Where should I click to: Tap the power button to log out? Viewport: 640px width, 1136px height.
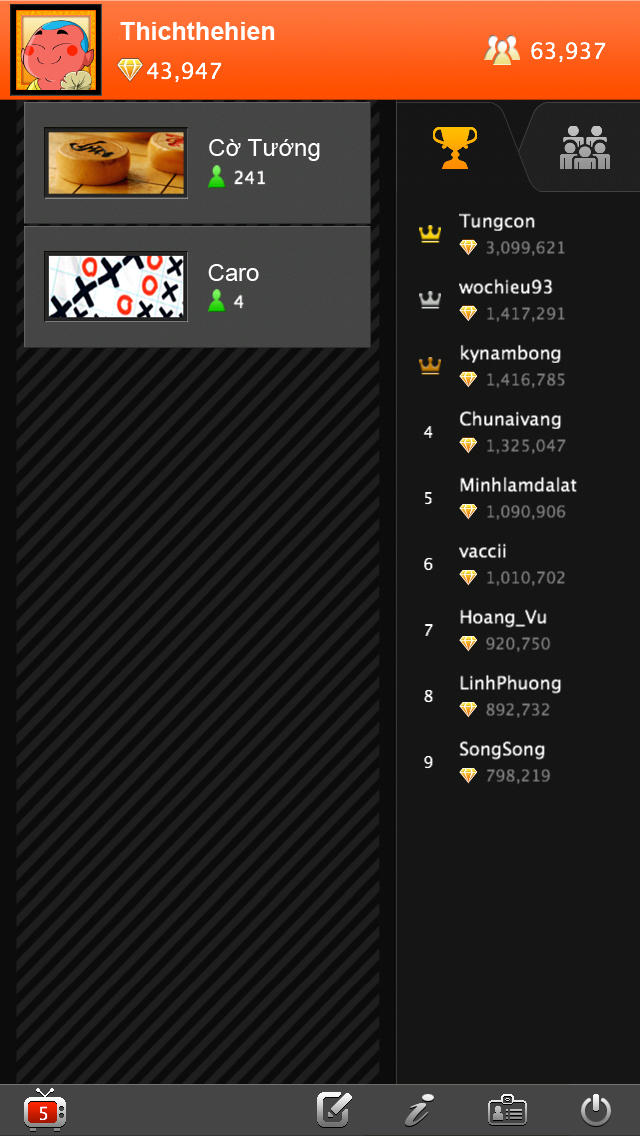point(595,1110)
